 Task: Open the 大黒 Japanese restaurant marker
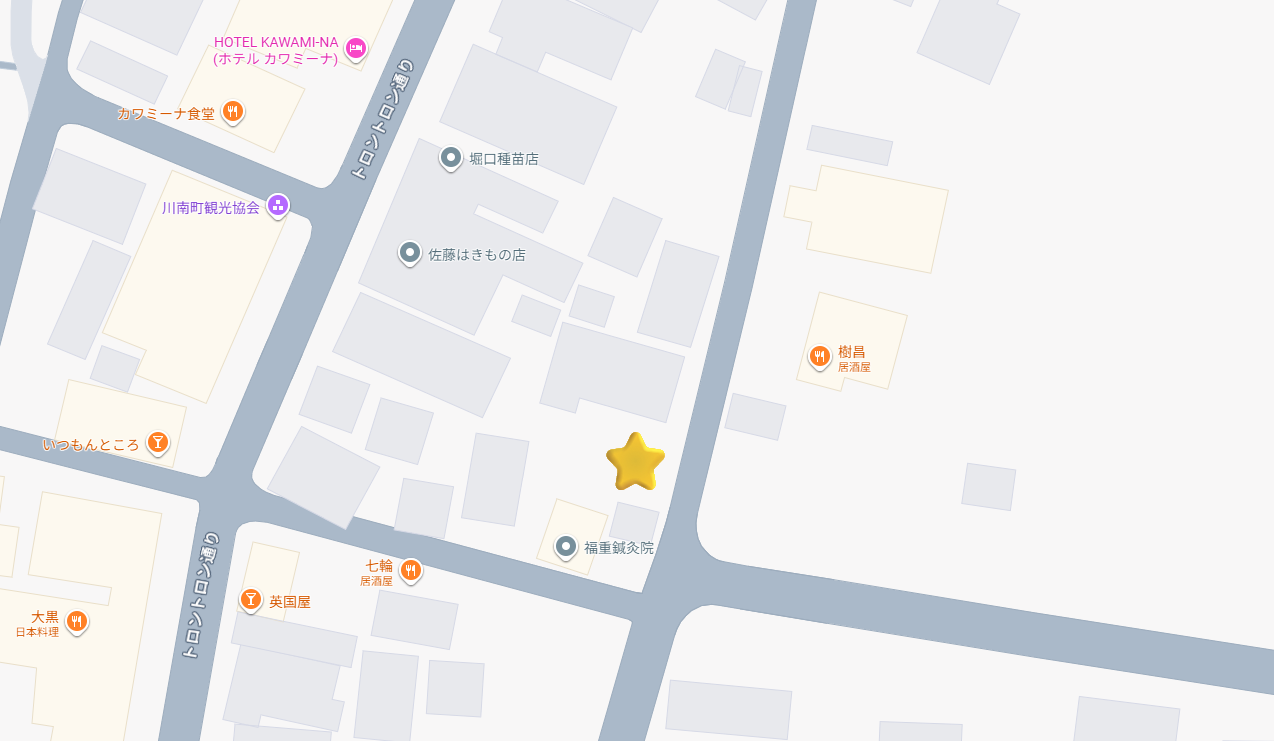[x=76, y=621]
